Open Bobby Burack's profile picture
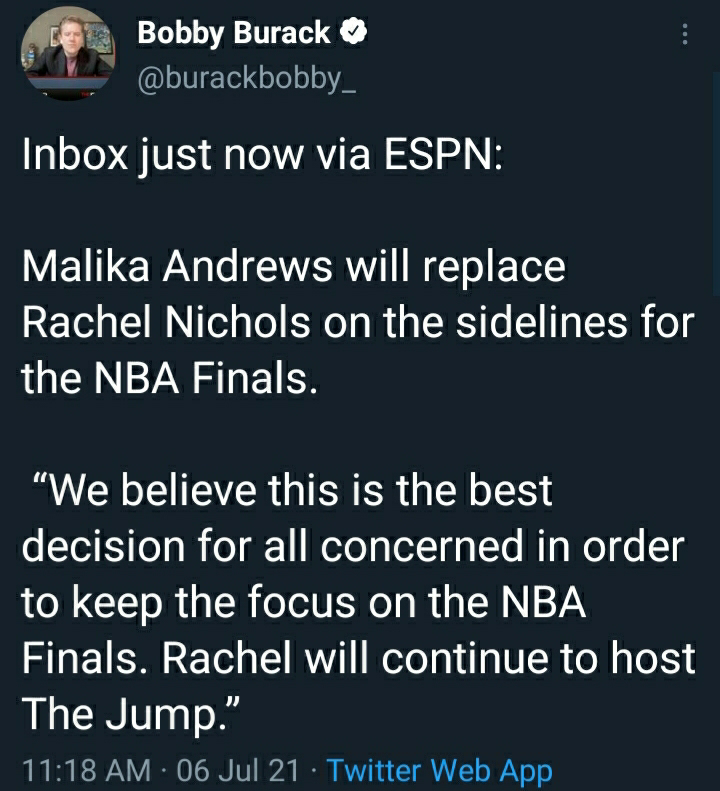 [68, 53]
